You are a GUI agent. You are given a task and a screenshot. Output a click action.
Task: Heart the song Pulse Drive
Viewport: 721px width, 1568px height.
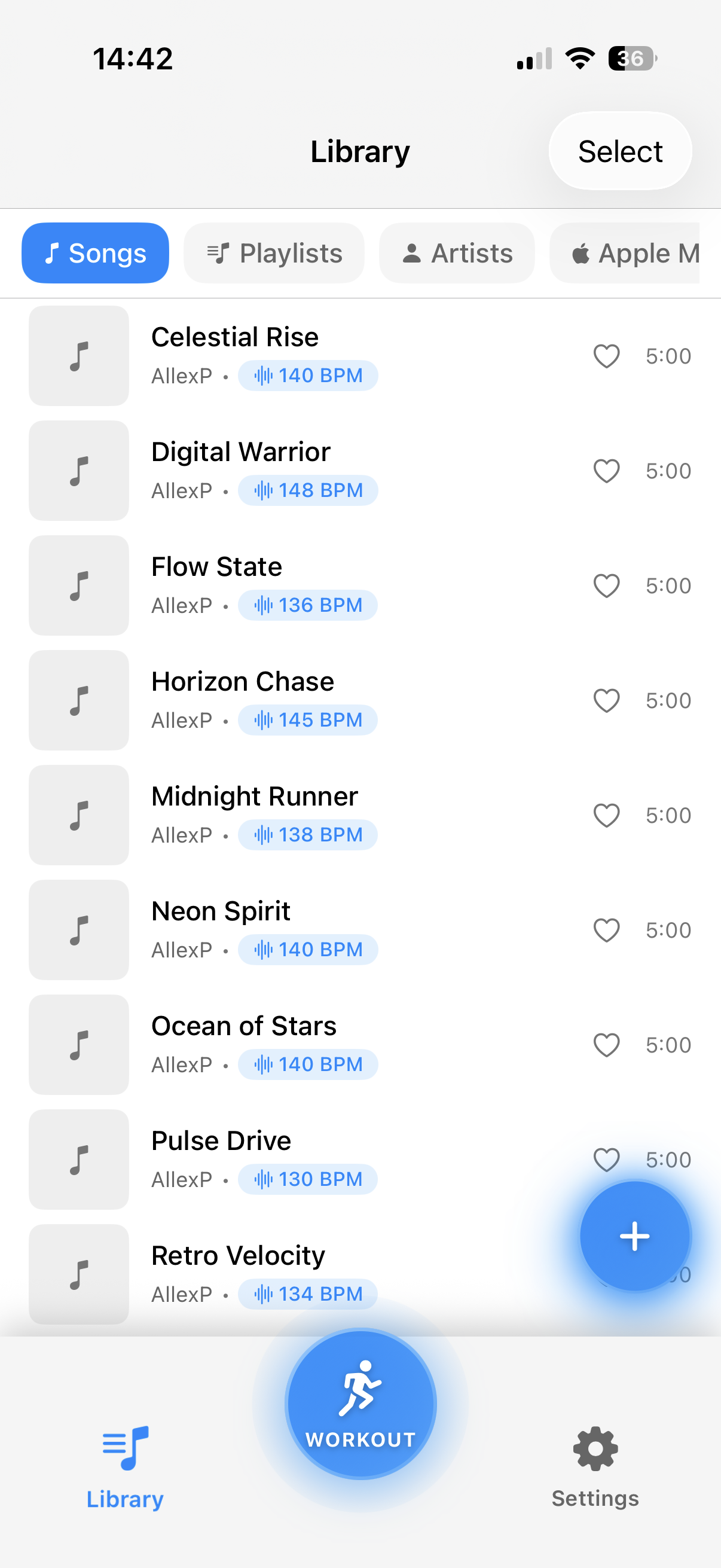pos(606,1159)
